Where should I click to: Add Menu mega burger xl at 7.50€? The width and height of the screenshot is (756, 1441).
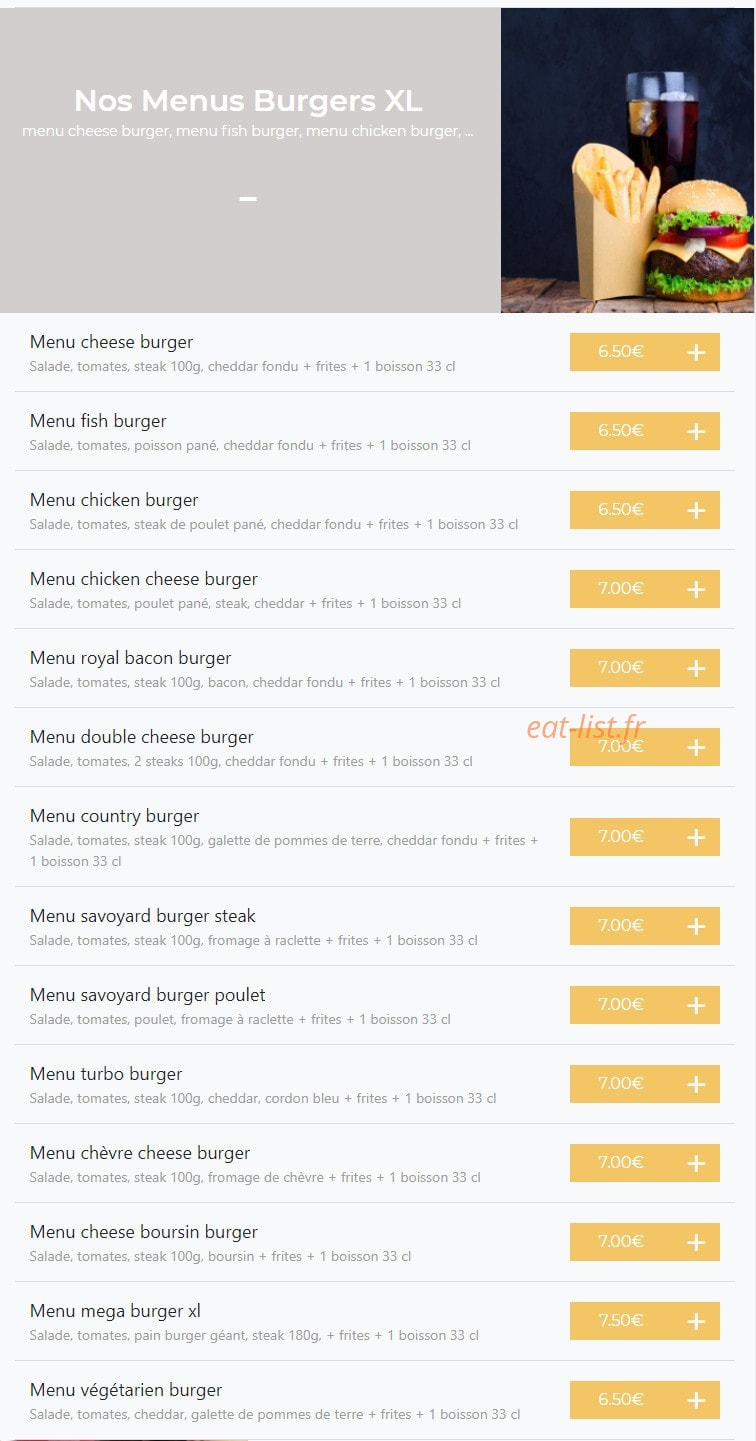(x=645, y=1321)
